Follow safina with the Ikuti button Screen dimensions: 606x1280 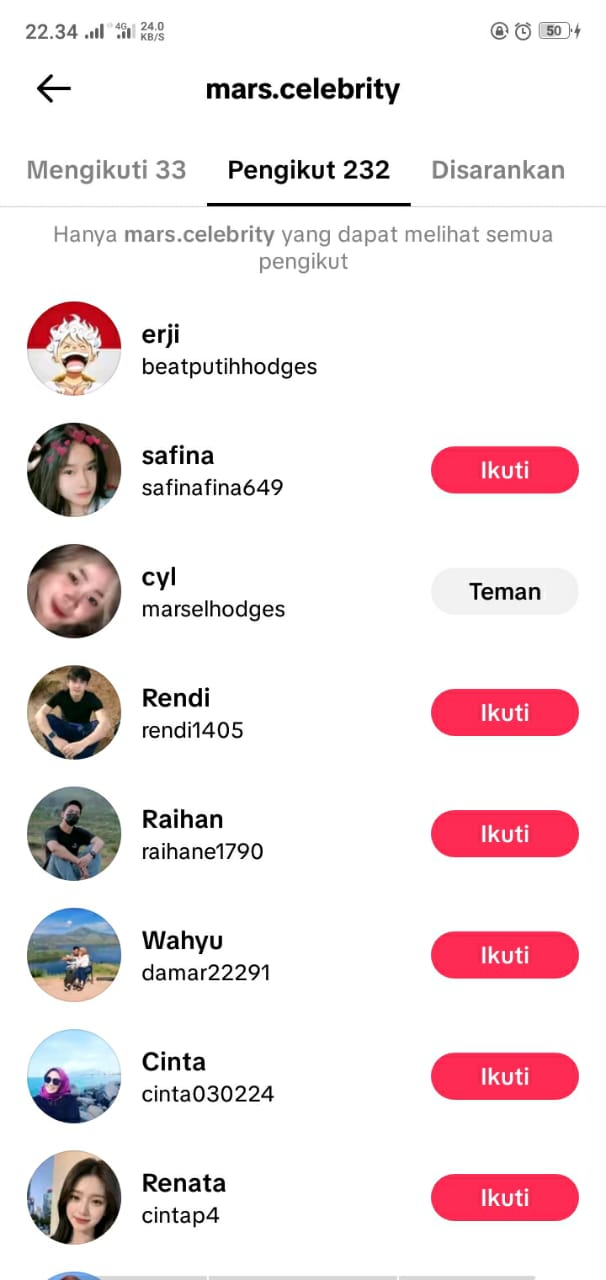[x=504, y=470]
